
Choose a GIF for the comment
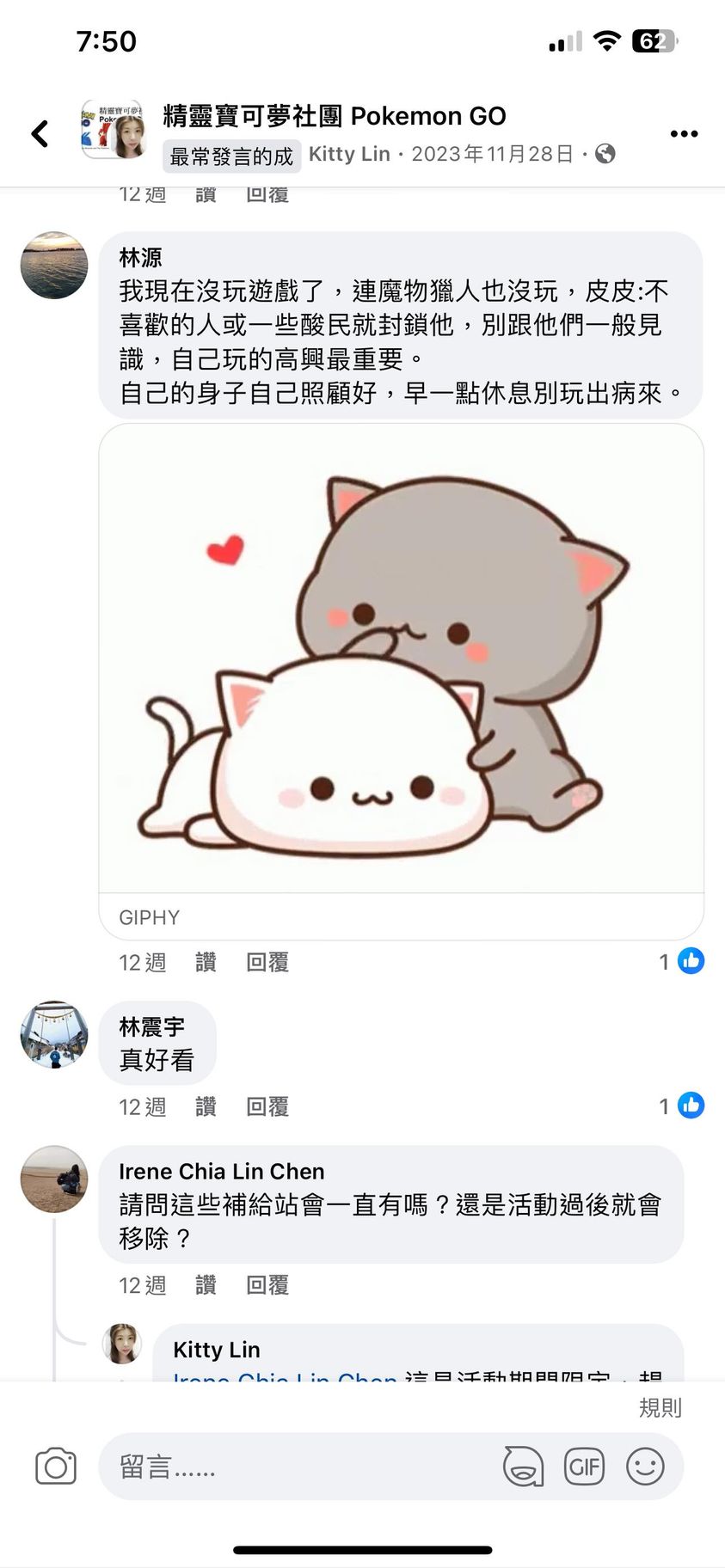584,1467
